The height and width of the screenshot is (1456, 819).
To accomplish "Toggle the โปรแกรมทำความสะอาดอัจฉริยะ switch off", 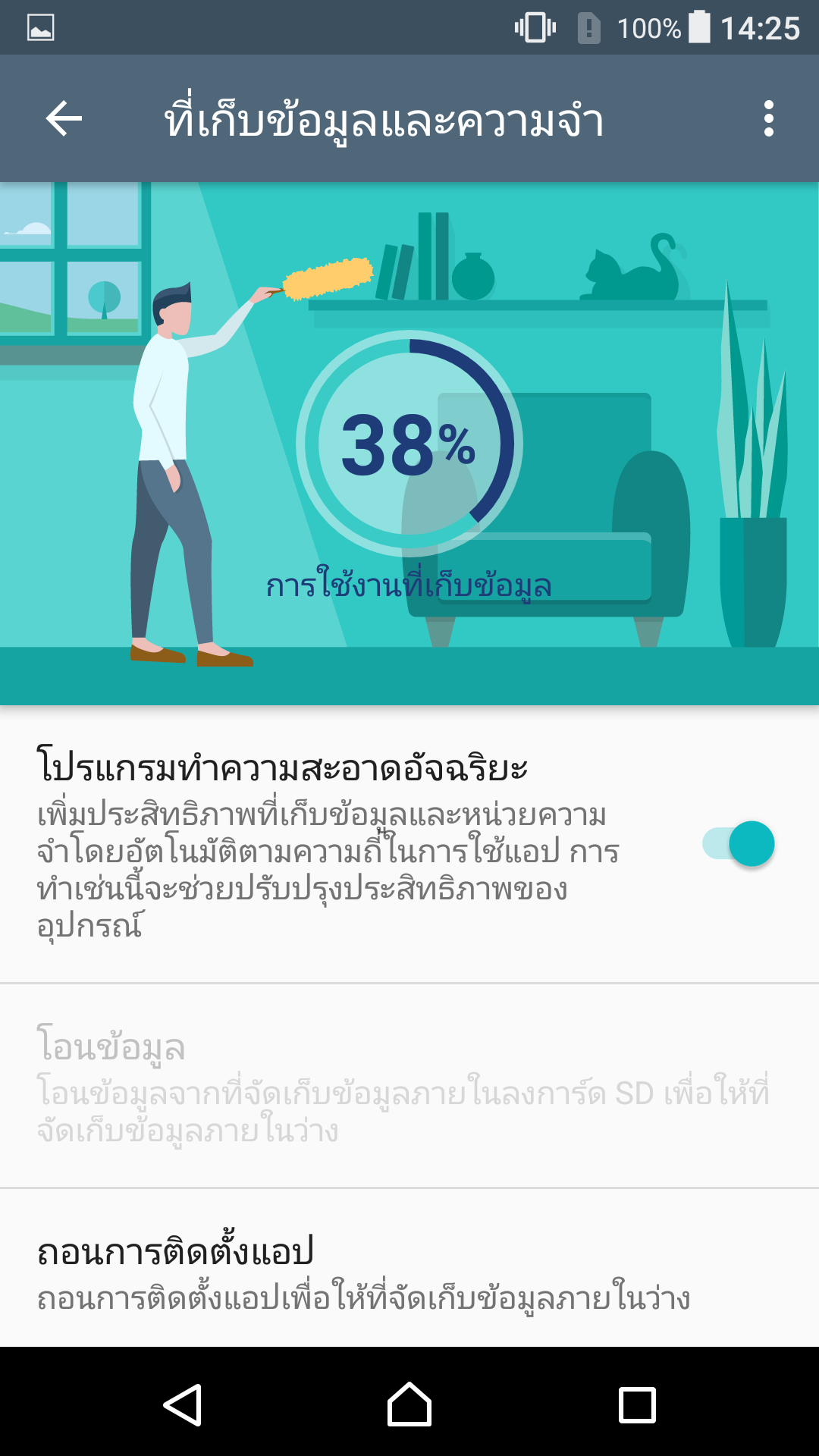I will [x=739, y=843].
